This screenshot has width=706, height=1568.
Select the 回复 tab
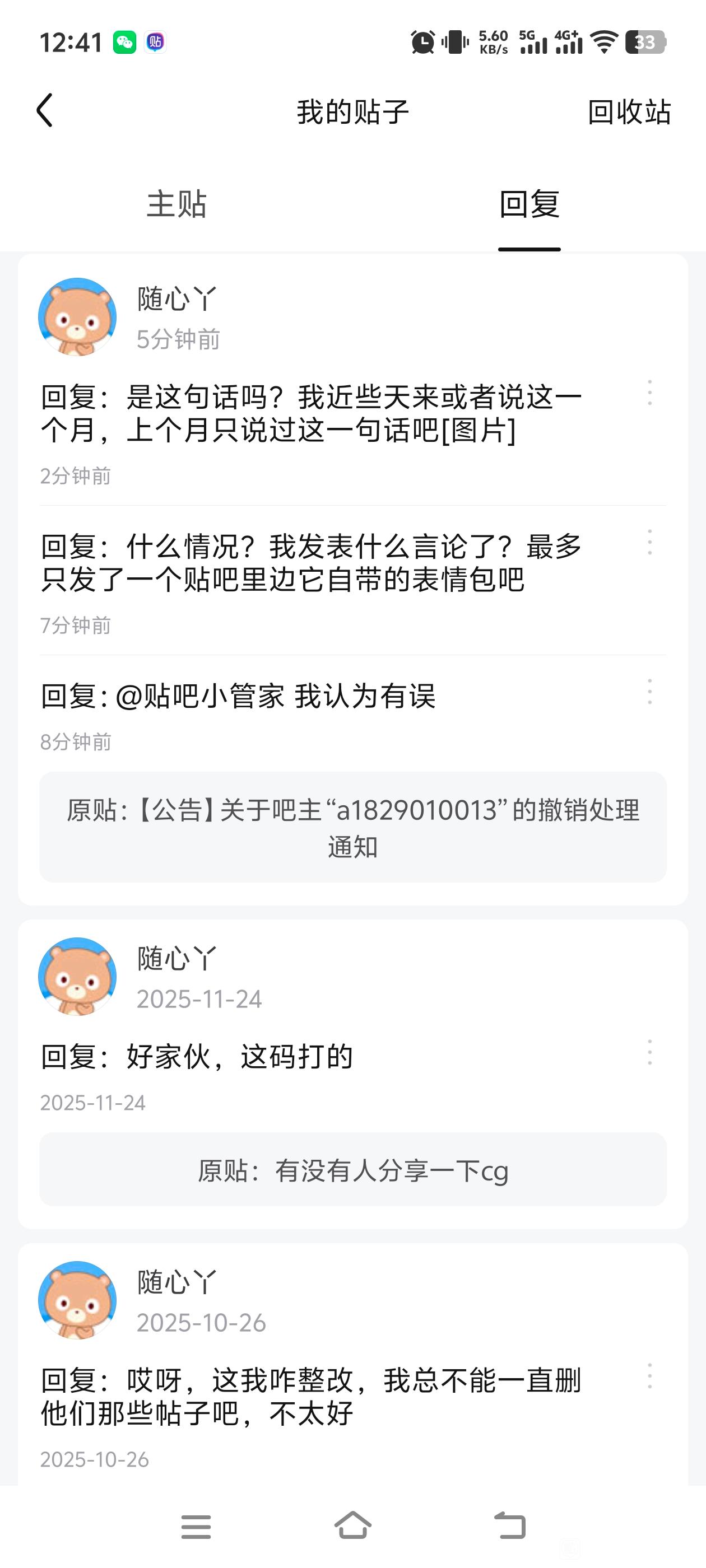529,204
